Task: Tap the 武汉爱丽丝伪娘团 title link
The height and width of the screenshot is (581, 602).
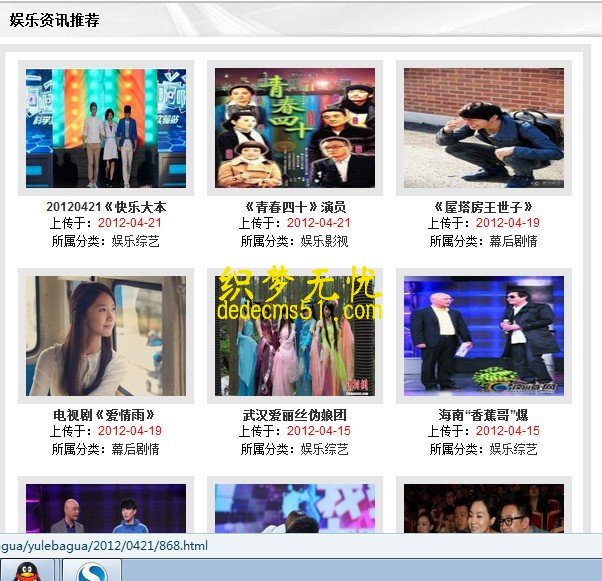Action: pos(294,415)
